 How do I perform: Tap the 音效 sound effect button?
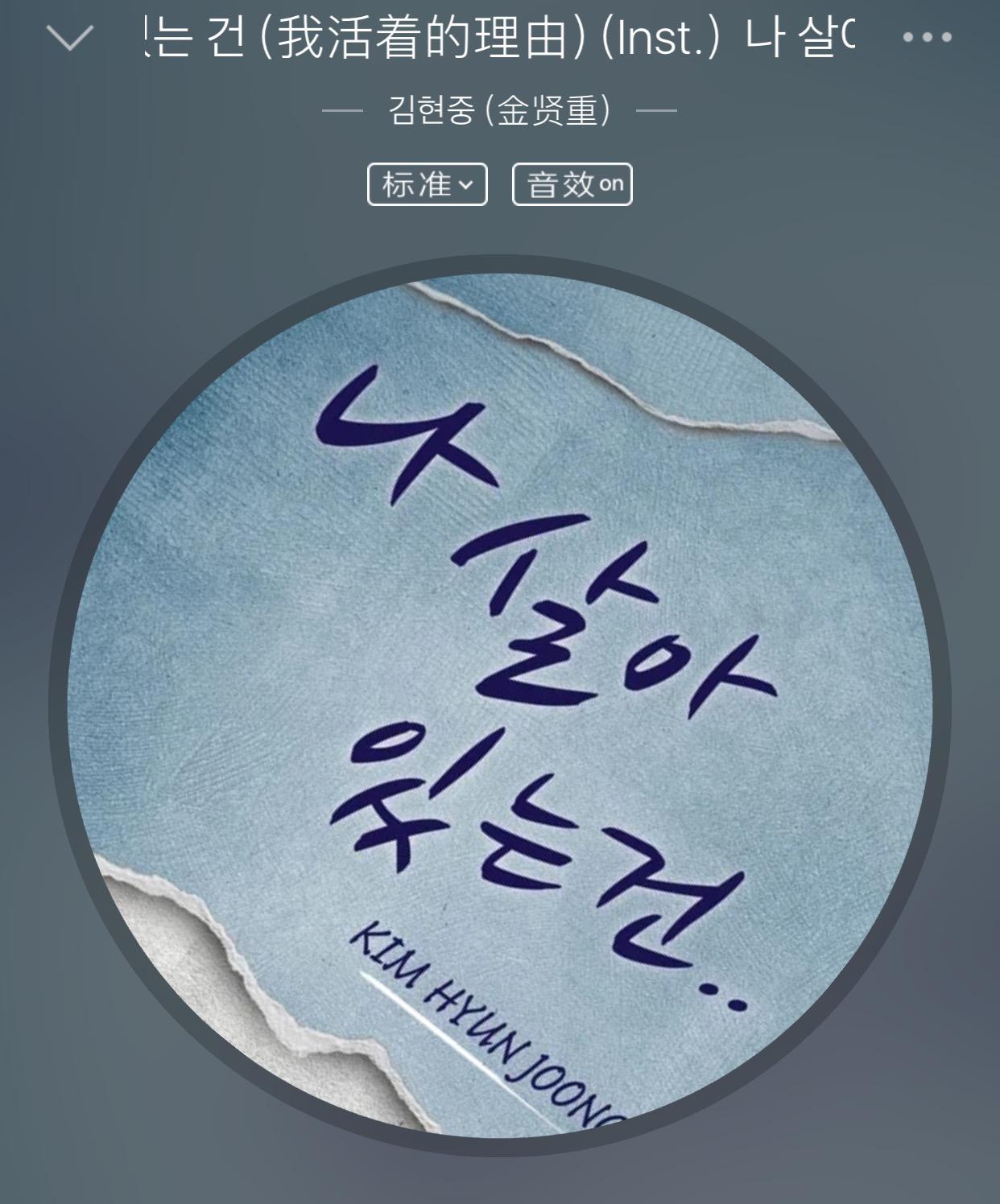point(572,185)
